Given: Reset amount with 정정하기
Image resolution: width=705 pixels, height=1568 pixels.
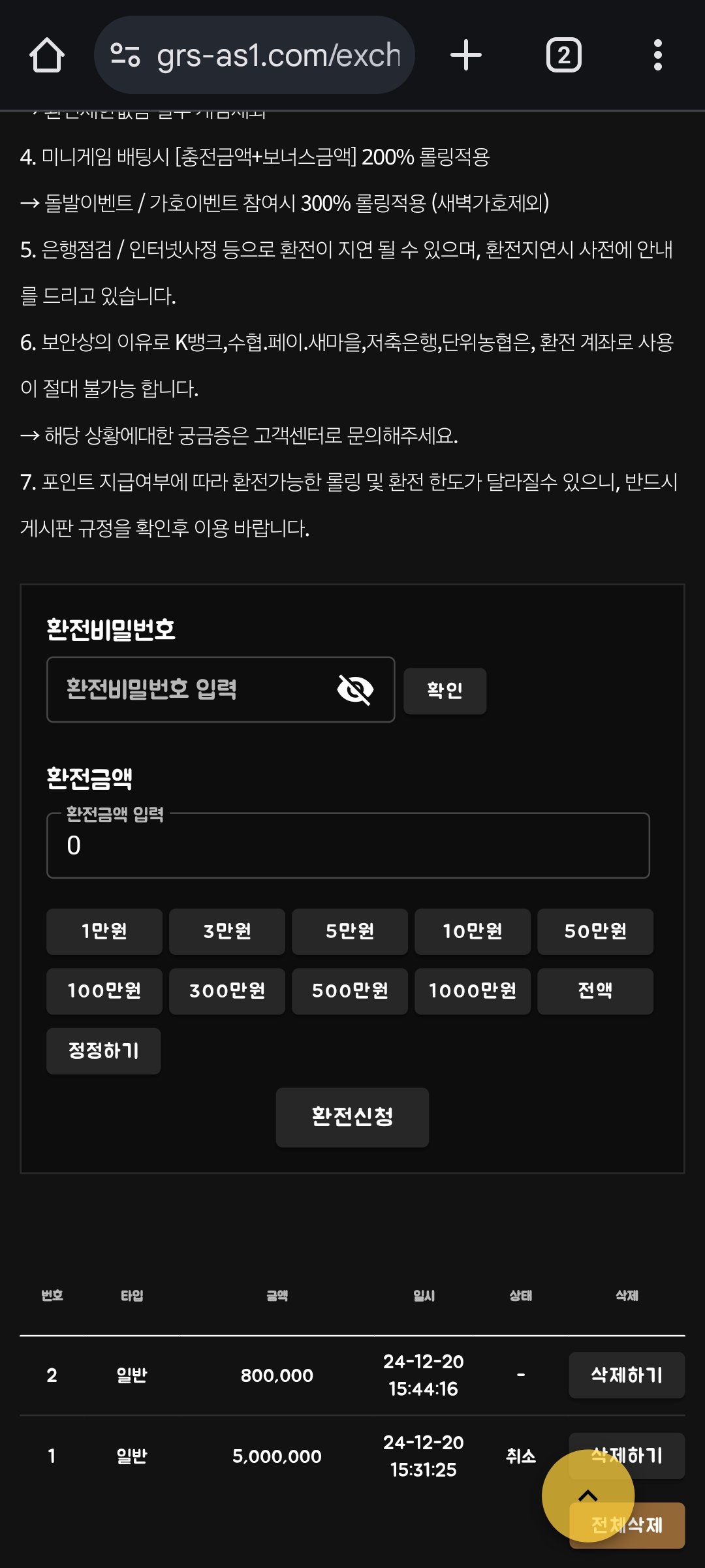Looking at the screenshot, I should (x=104, y=1051).
